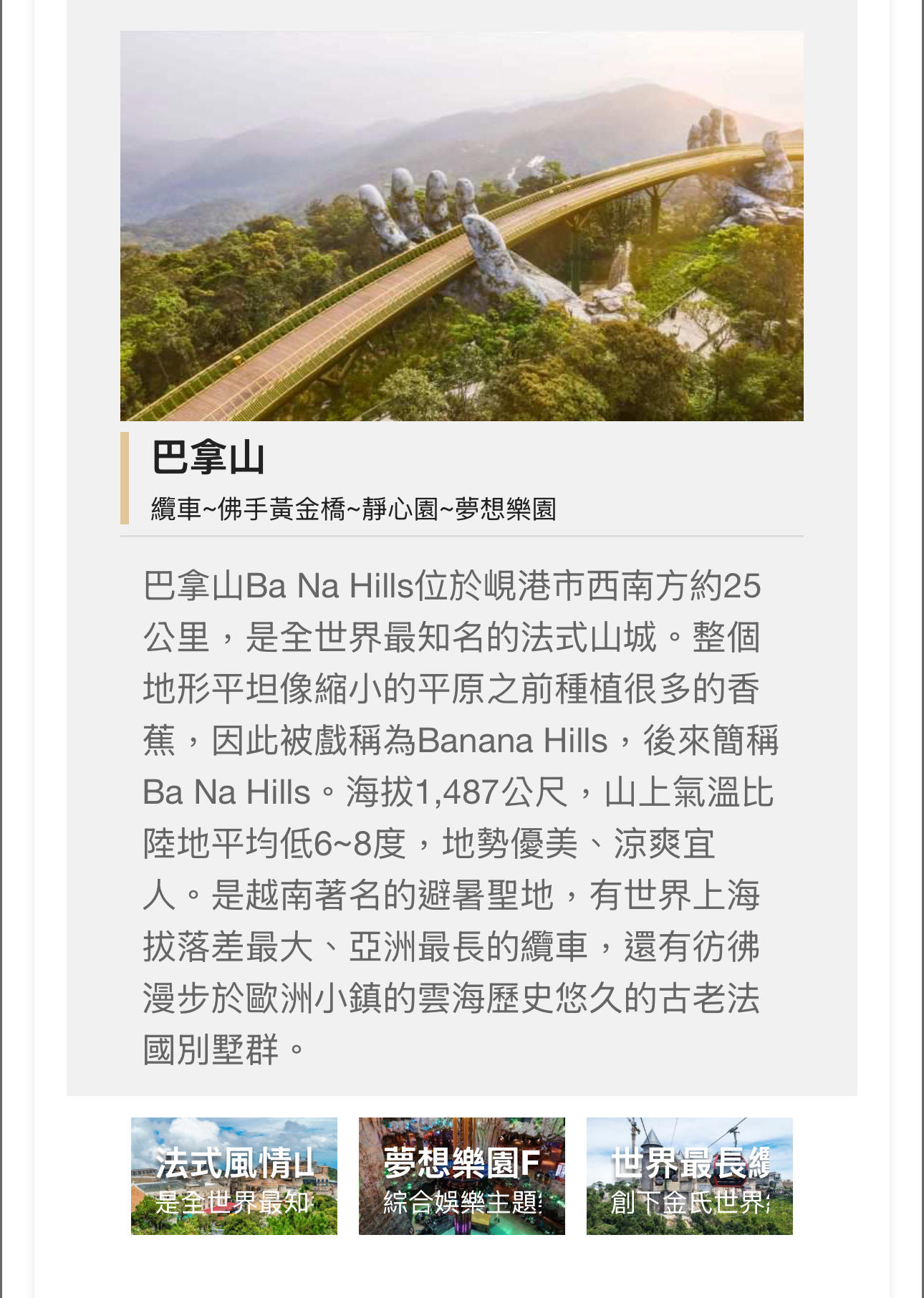Screen dimensions: 924x1298
Task: View the 世界最長纜車 thumbnail
Action: tap(689, 1176)
